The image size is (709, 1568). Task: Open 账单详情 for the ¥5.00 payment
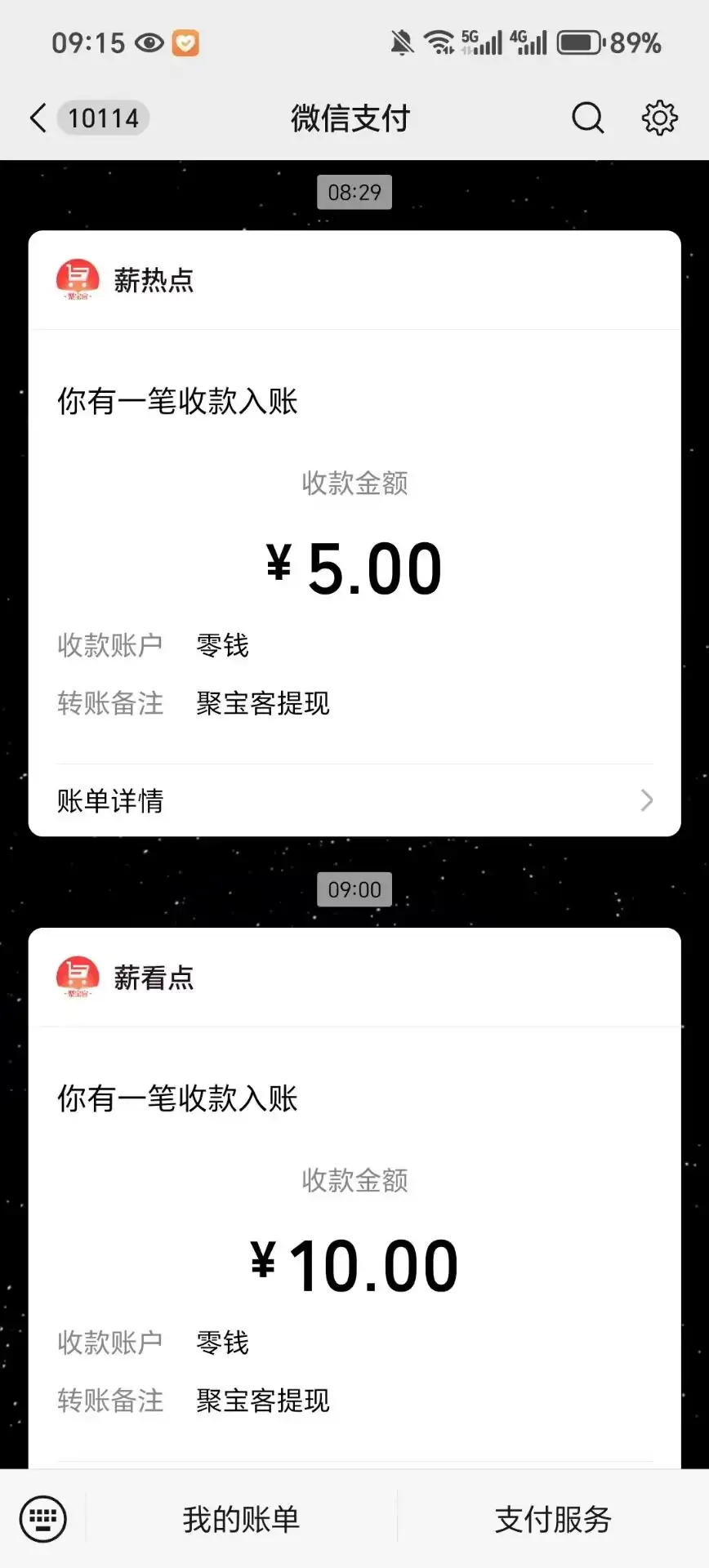point(354,800)
